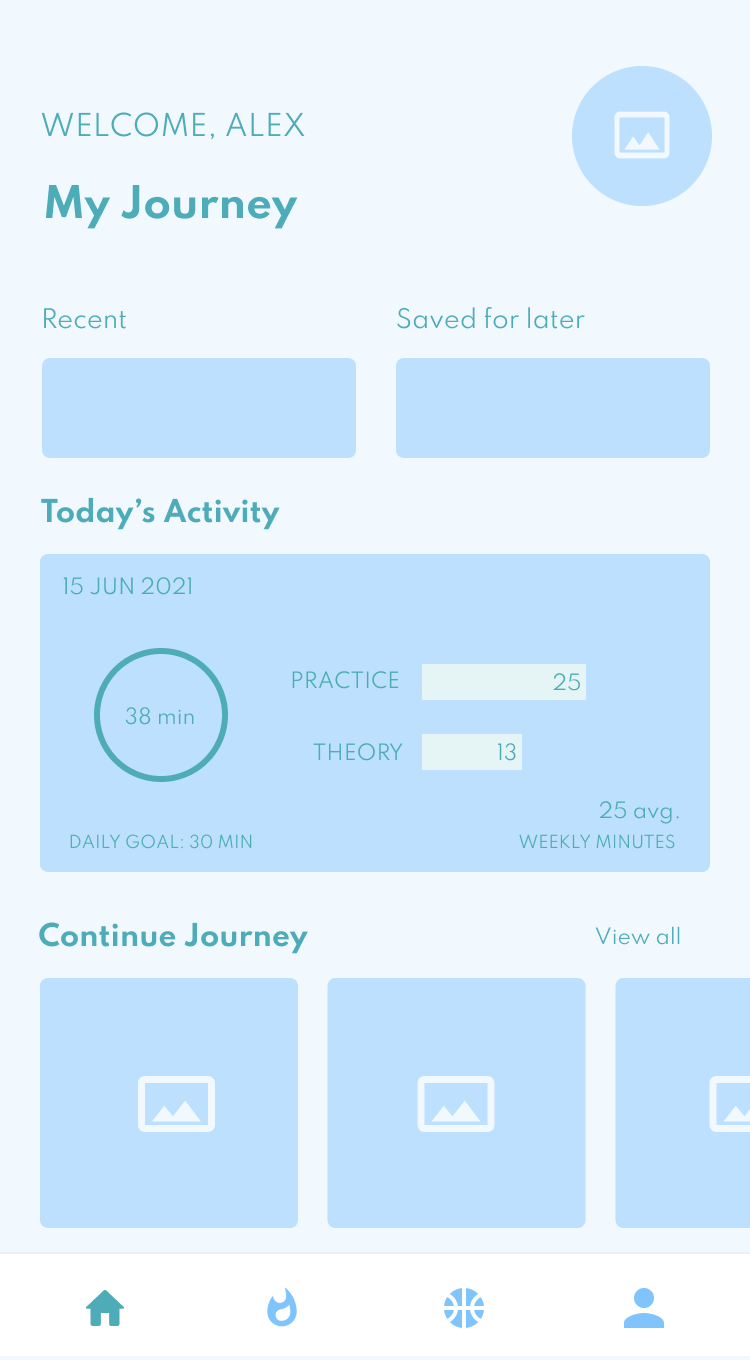Screen dimensions: 750x1360
Task: Switch to the flame tab
Action: coord(282,1308)
